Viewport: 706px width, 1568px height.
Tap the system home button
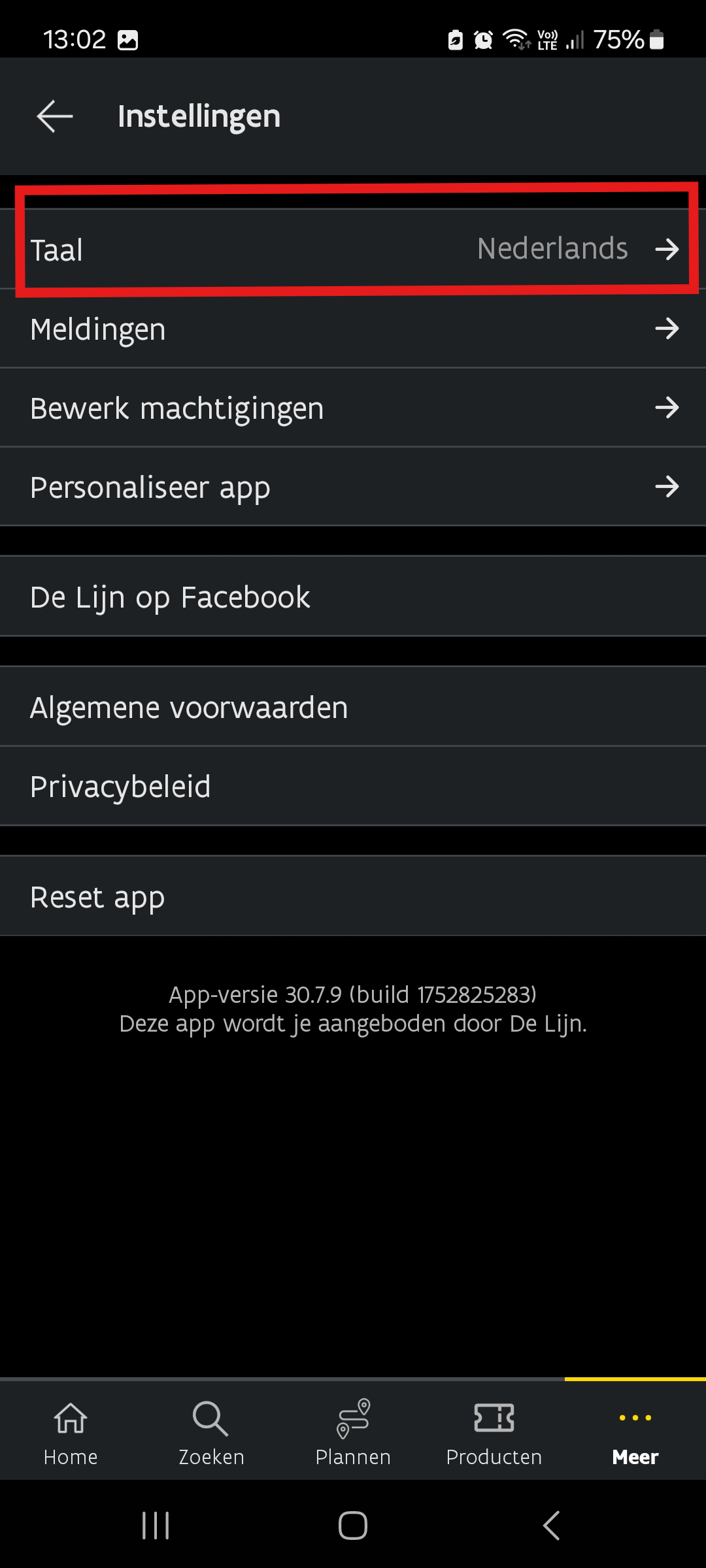(x=353, y=1526)
